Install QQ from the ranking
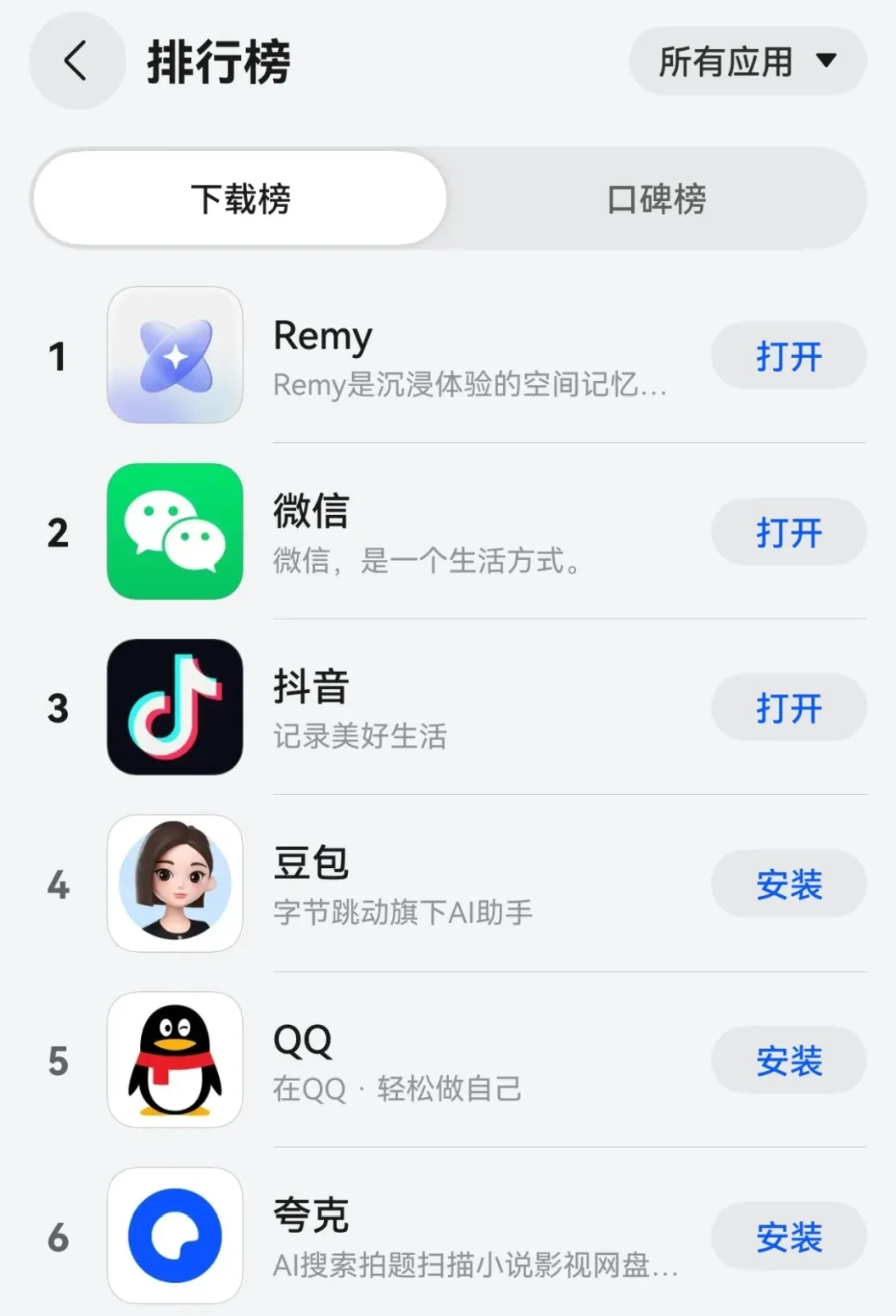The image size is (896, 1316). (788, 1061)
